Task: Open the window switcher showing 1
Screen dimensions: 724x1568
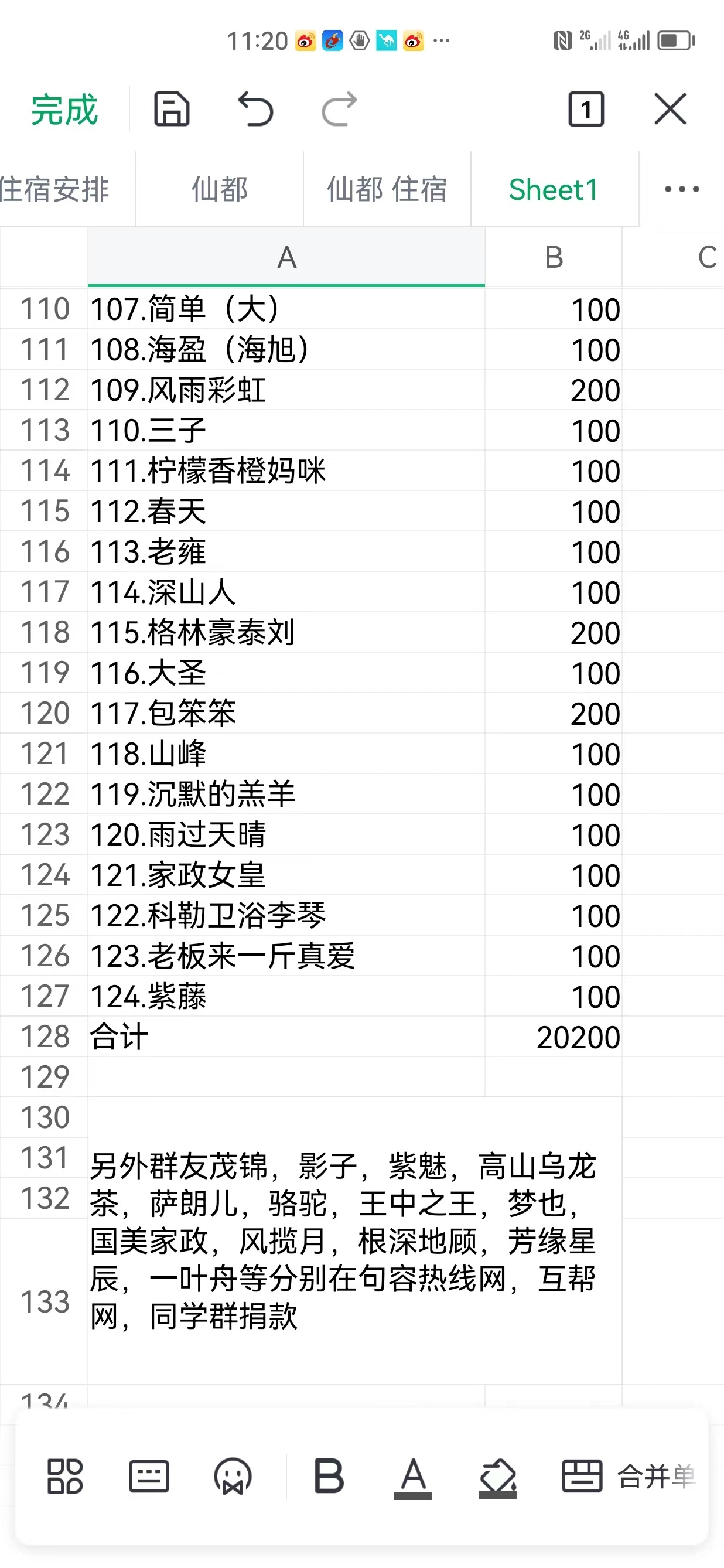Action: point(586,110)
